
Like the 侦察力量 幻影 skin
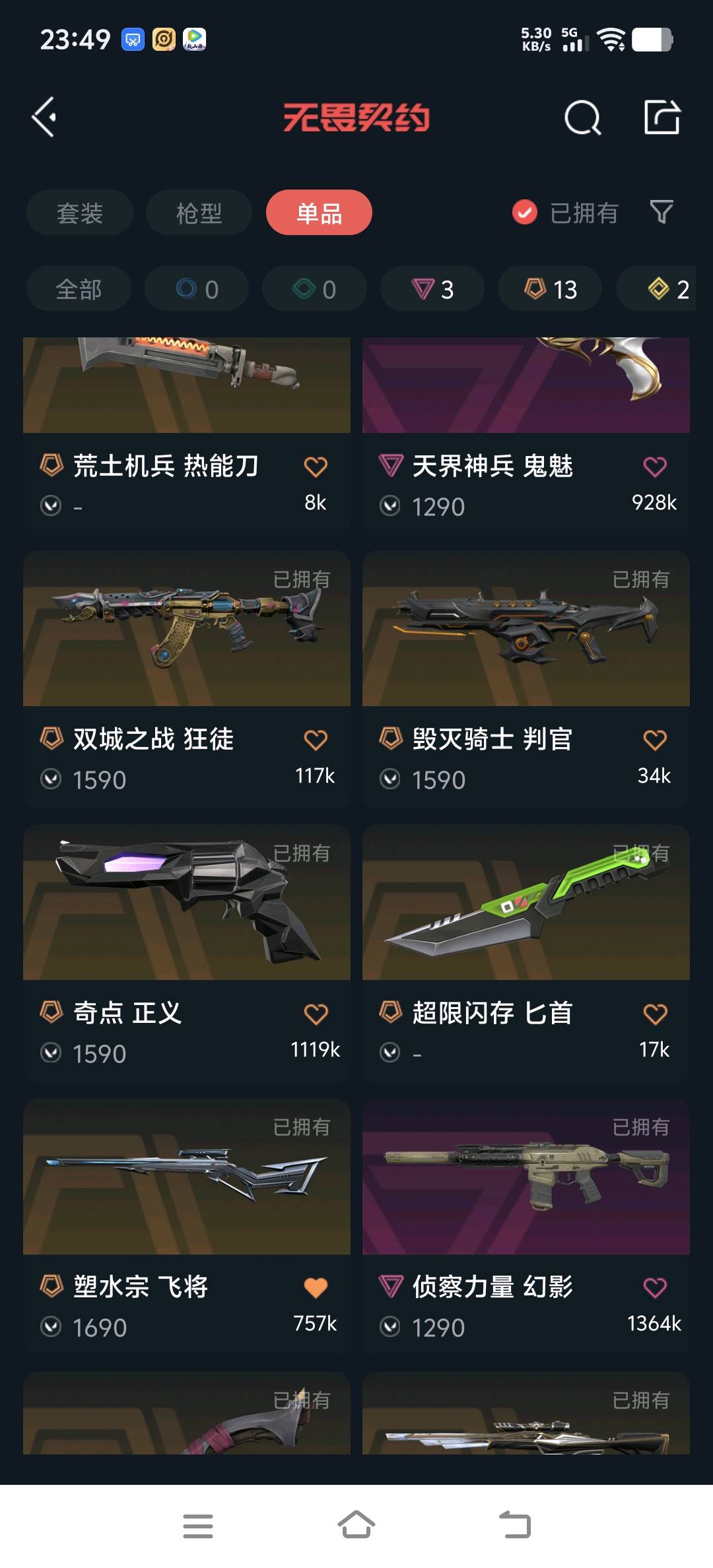(x=655, y=1288)
